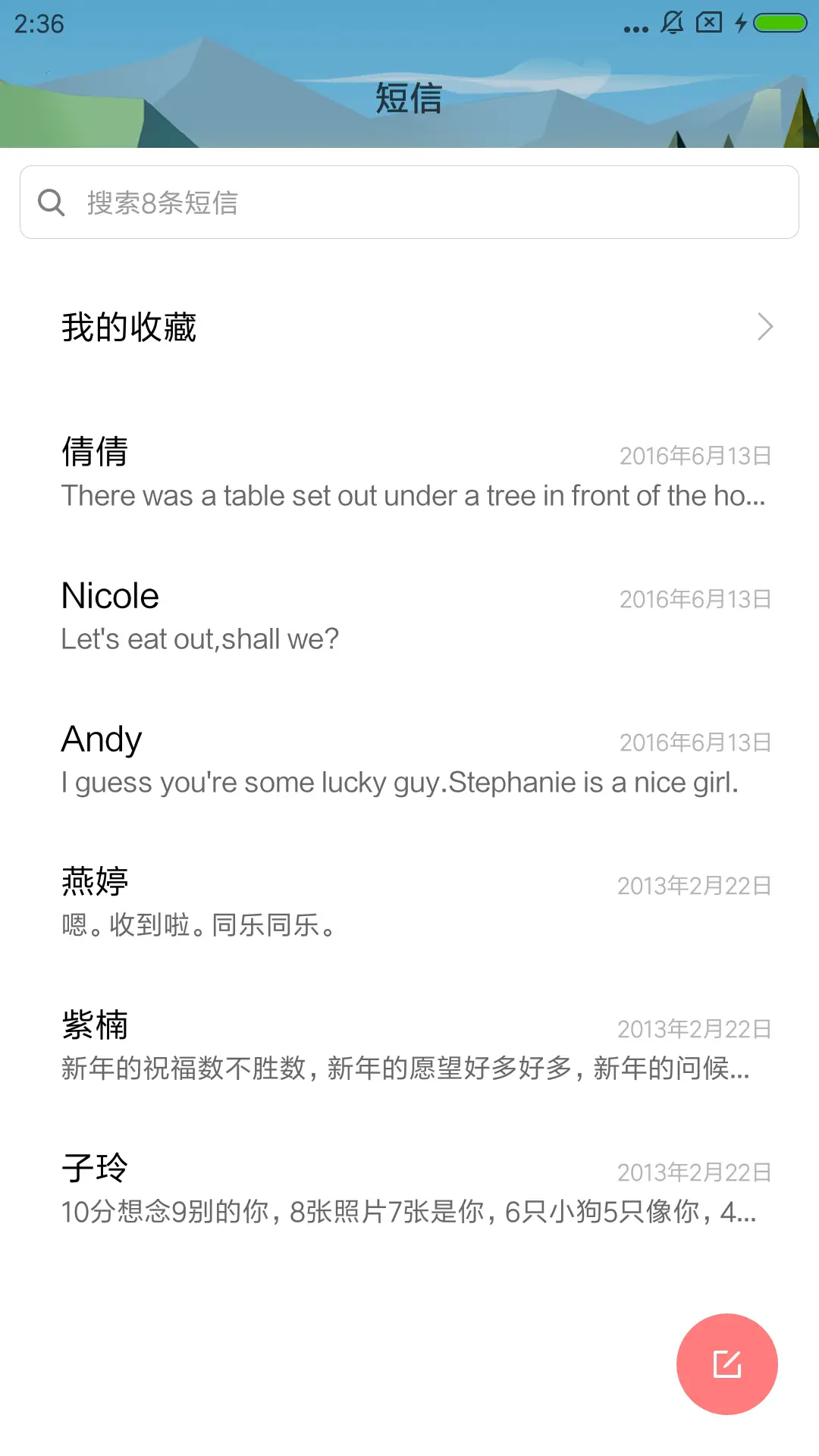This screenshot has height=1456, width=819.
Task: Tap the charging lightning icon
Action: [741, 23]
